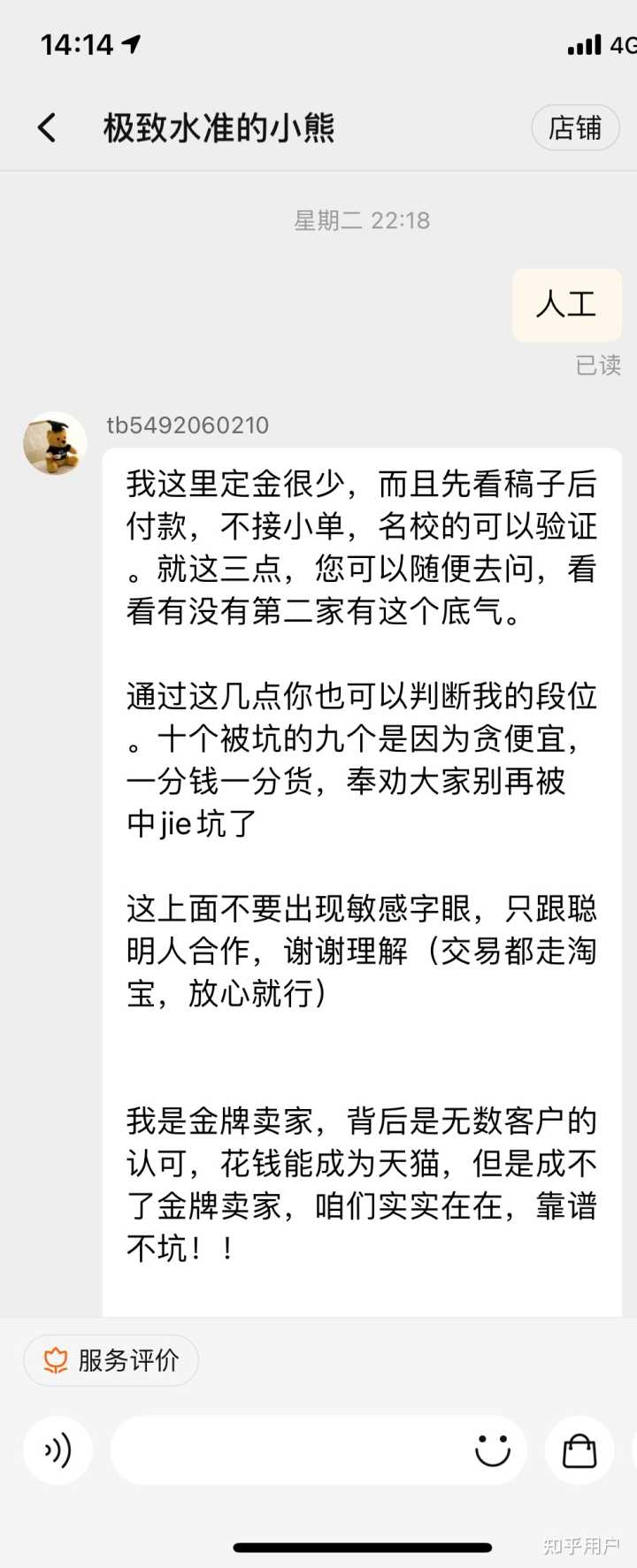
Task: Go back from the chat
Action: pos(48,128)
